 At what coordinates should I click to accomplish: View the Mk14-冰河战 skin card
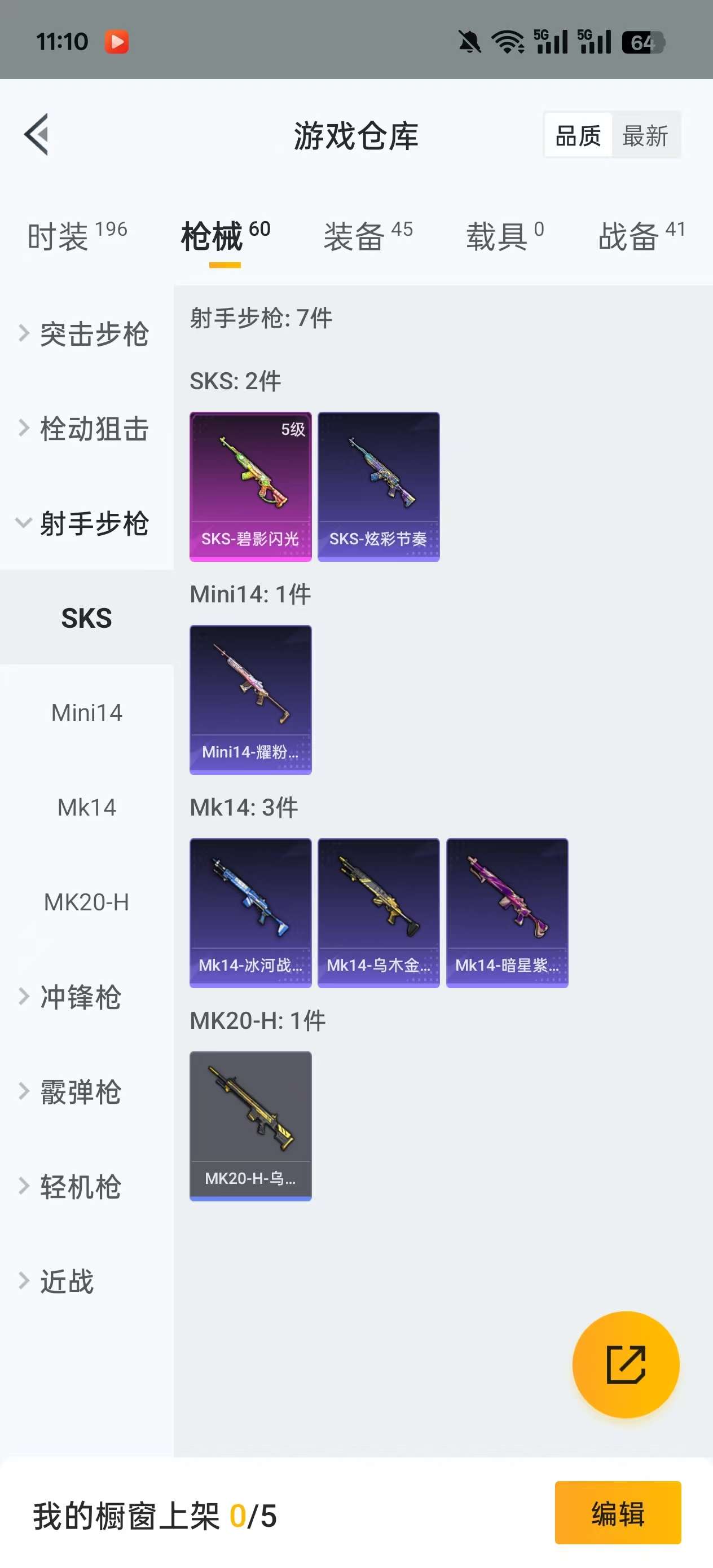pyautogui.click(x=250, y=913)
